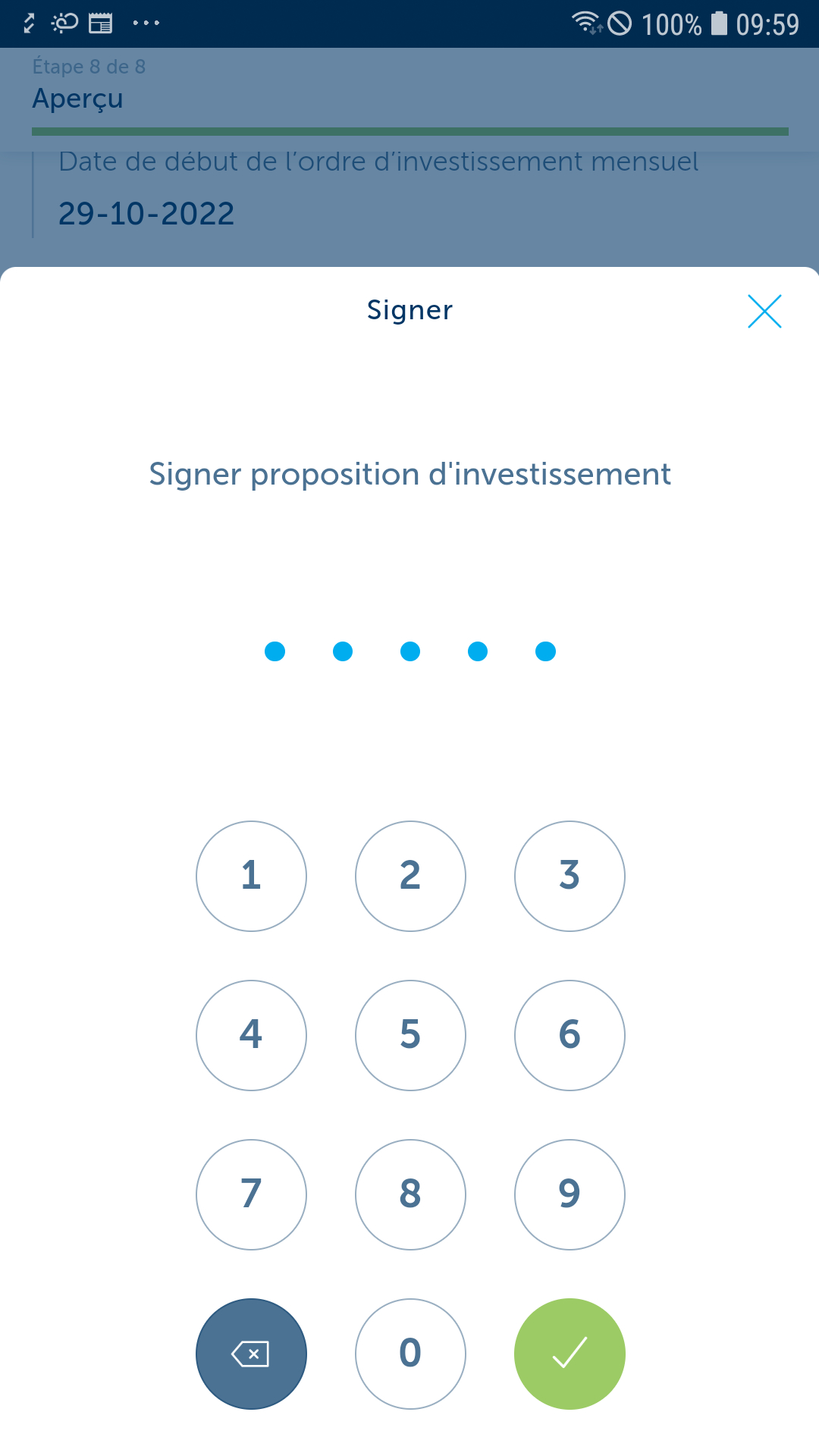Enter digit 0 on the PIN keypad

tap(410, 1354)
